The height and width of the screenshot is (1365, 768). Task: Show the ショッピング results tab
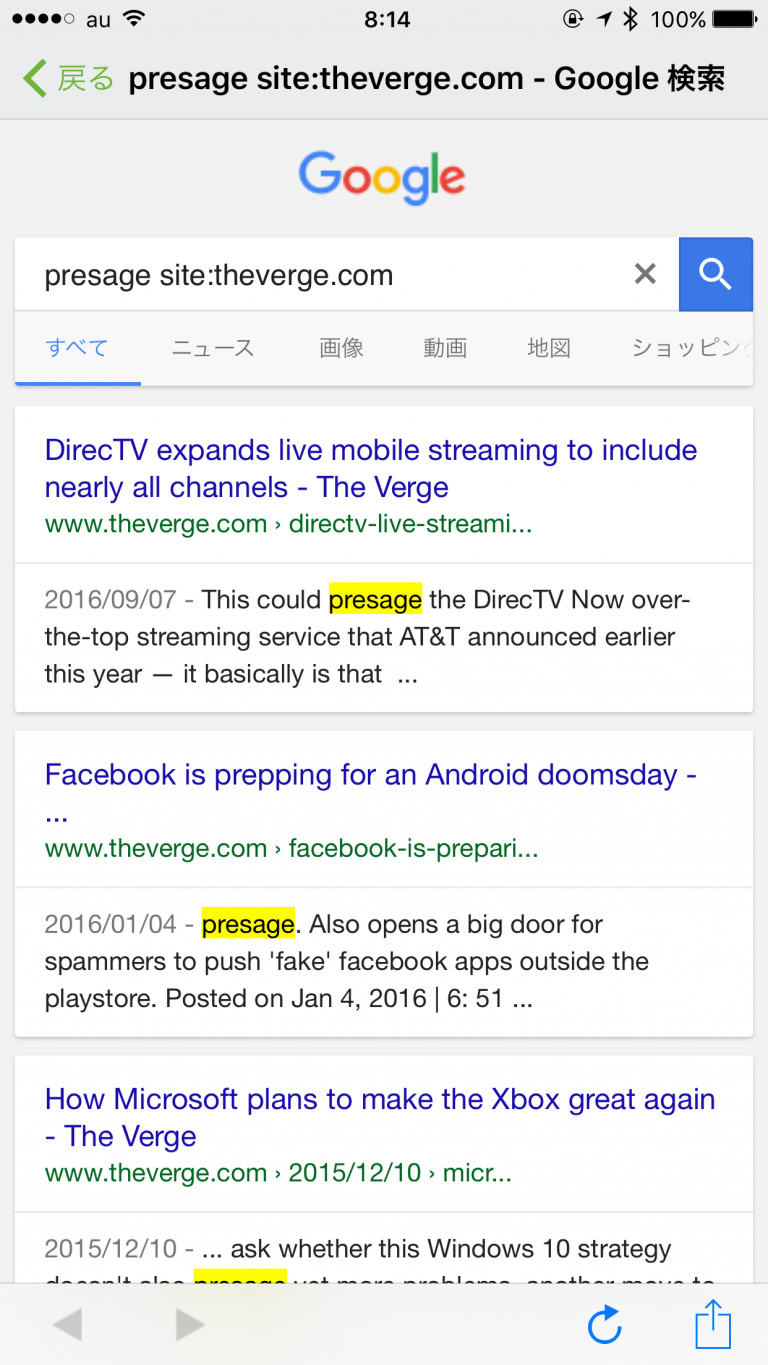click(690, 348)
